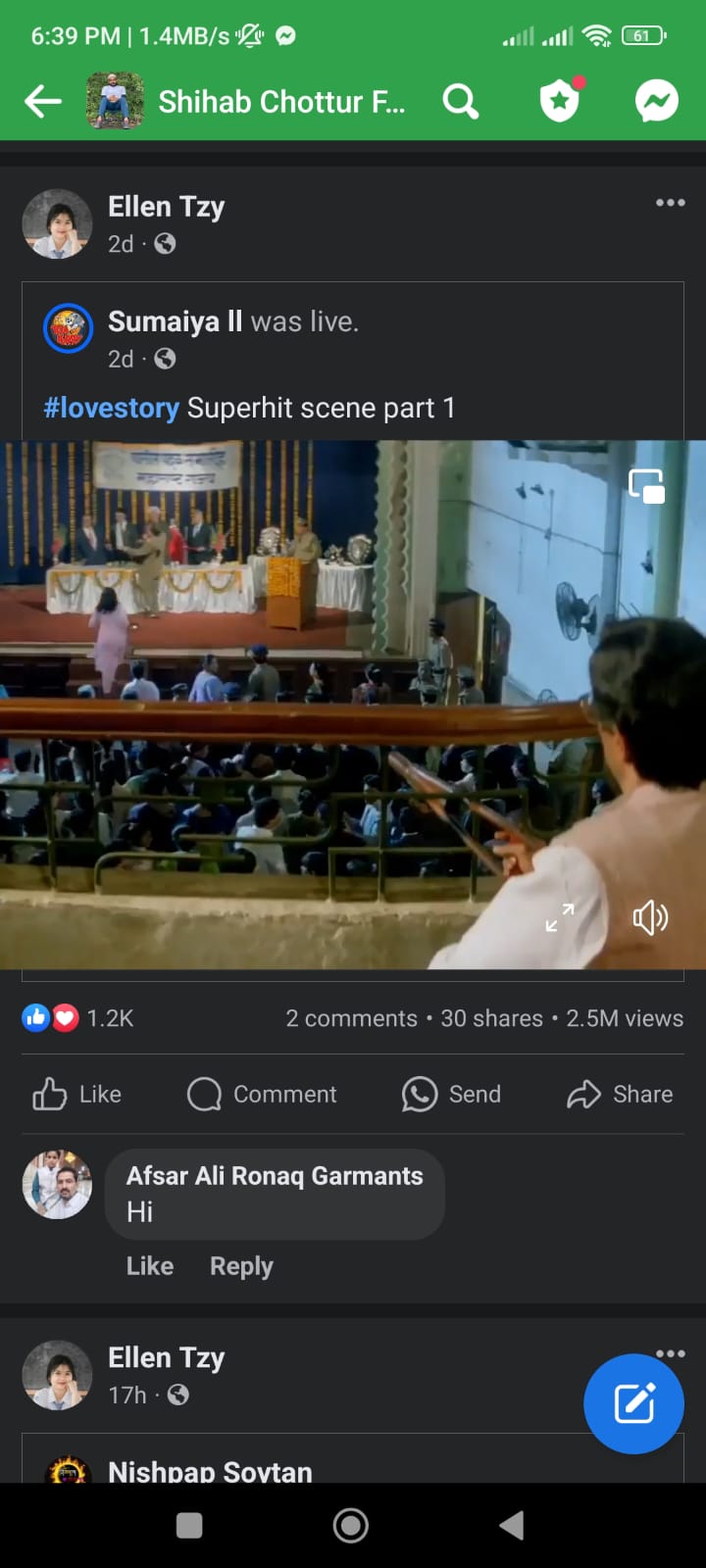Comment on the Superhit scene post
Image resolution: width=706 pixels, height=1568 pixels.
click(x=262, y=1094)
